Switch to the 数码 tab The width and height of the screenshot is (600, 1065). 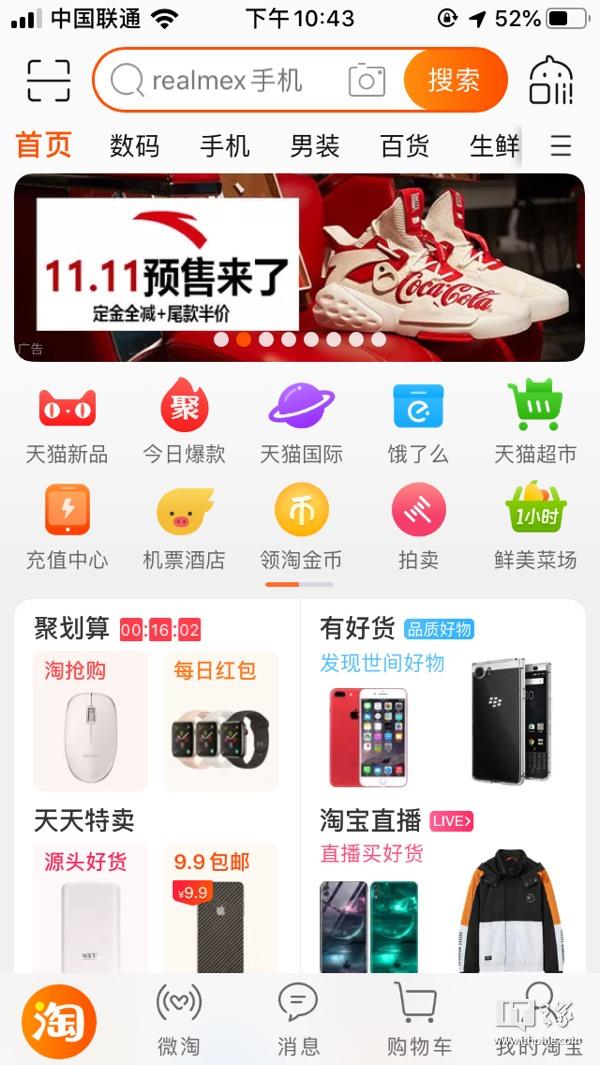[x=135, y=146]
